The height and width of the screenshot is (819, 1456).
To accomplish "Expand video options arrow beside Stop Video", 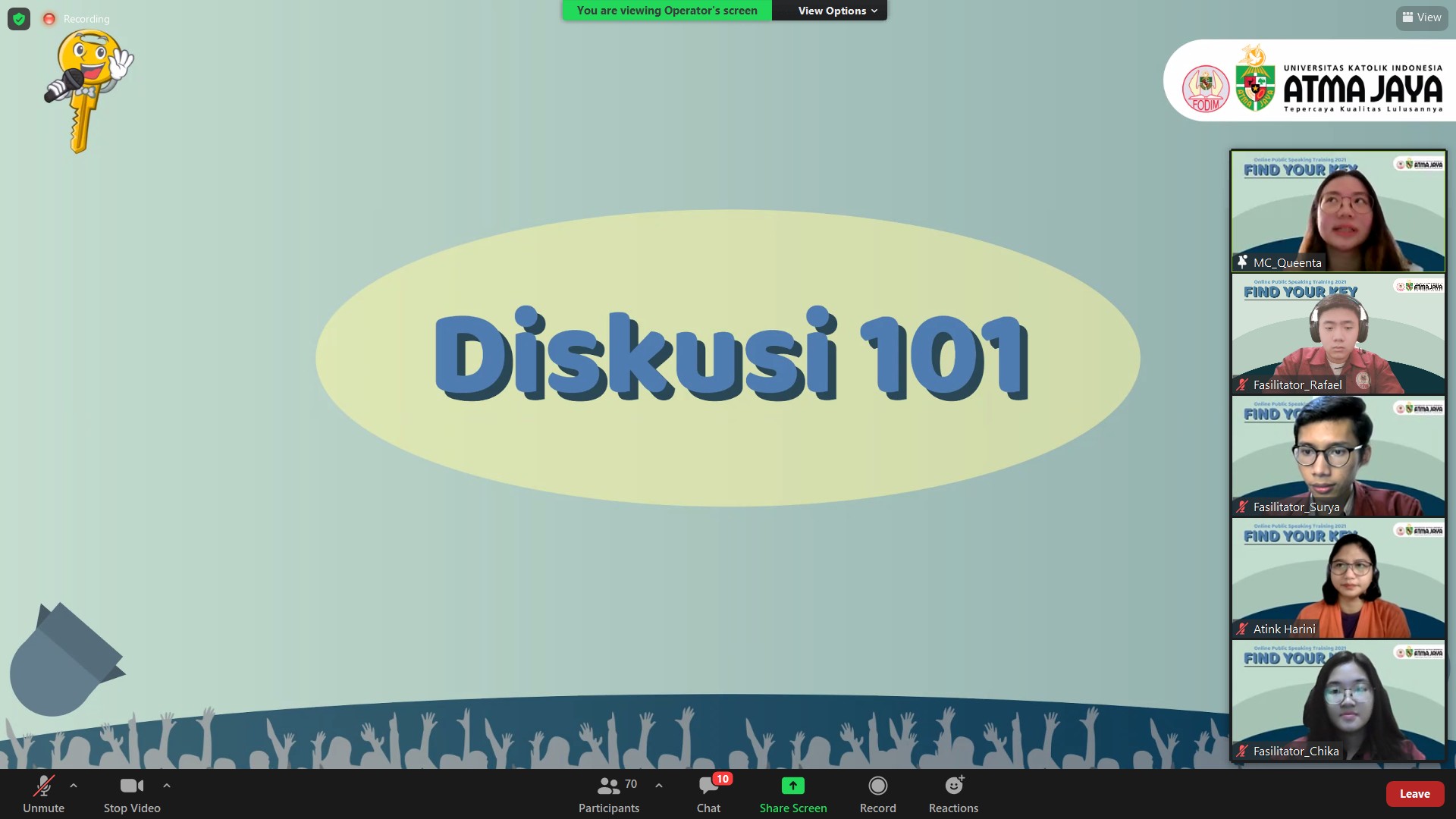I will pyautogui.click(x=167, y=786).
